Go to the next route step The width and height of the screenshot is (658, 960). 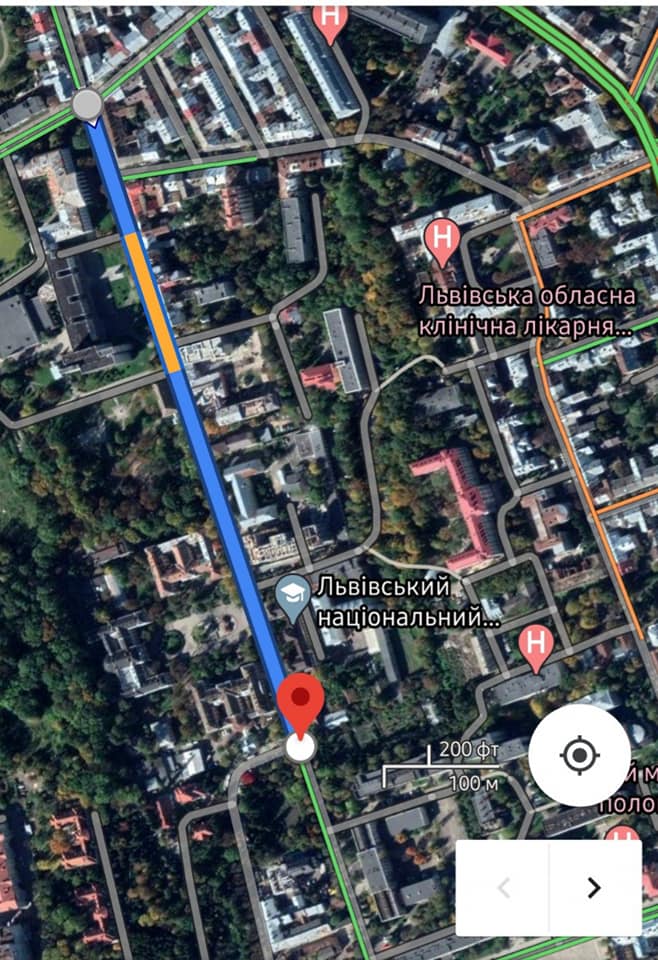594,887
